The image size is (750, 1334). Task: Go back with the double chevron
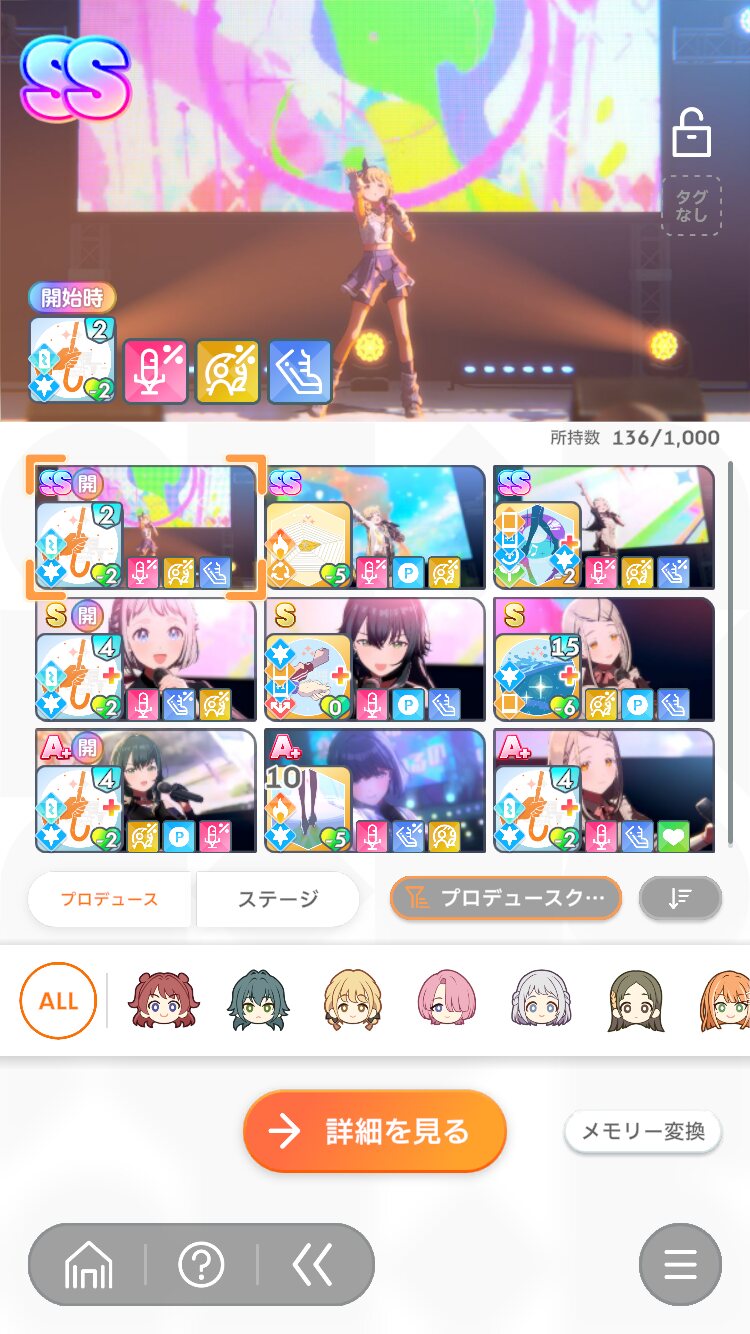point(312,1265)
